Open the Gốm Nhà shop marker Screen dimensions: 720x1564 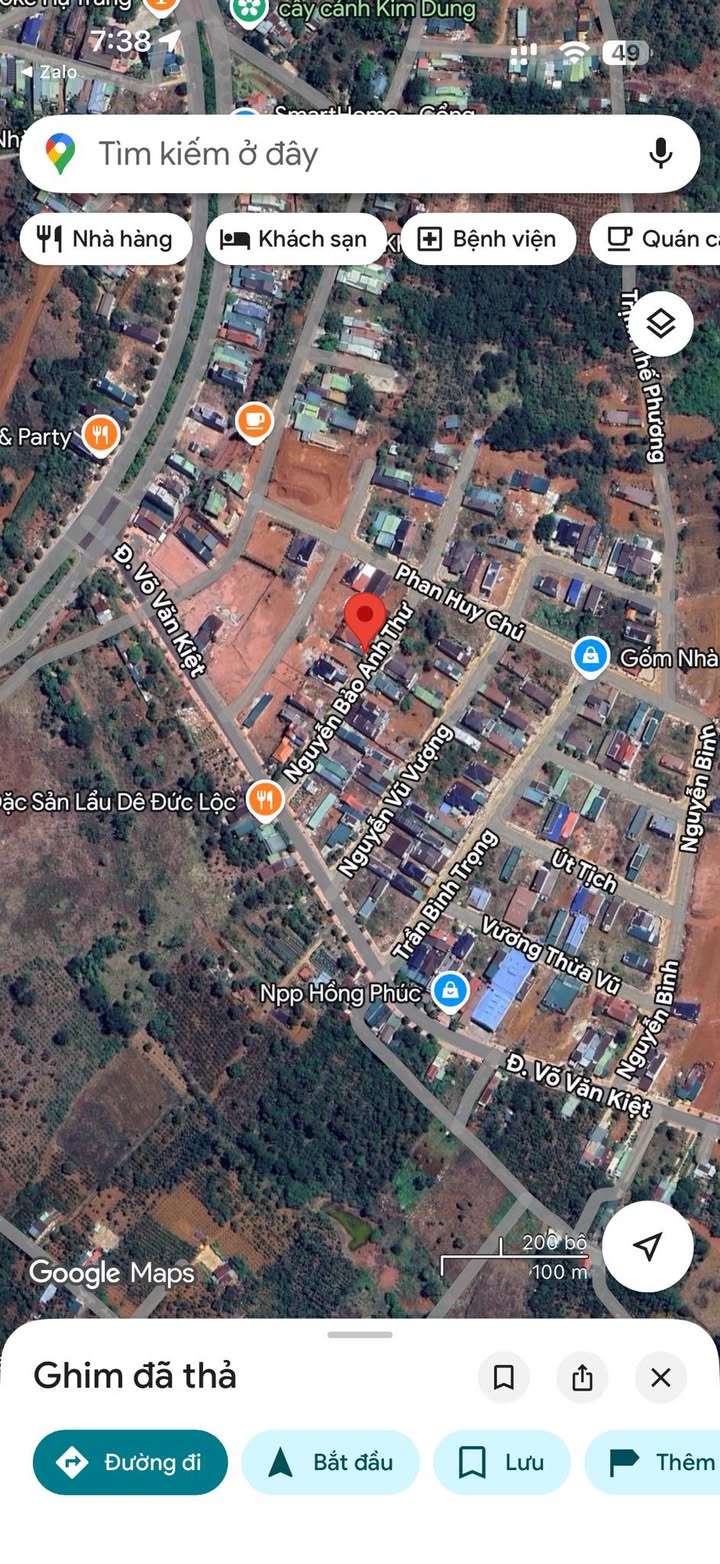591,657
